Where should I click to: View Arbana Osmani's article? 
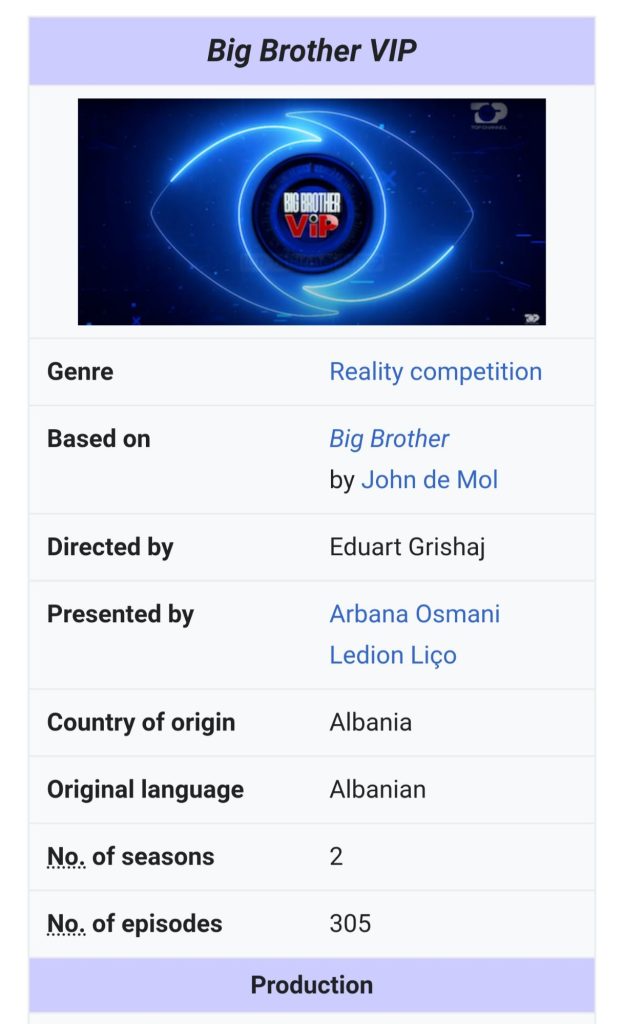click(x=414, y=614)
